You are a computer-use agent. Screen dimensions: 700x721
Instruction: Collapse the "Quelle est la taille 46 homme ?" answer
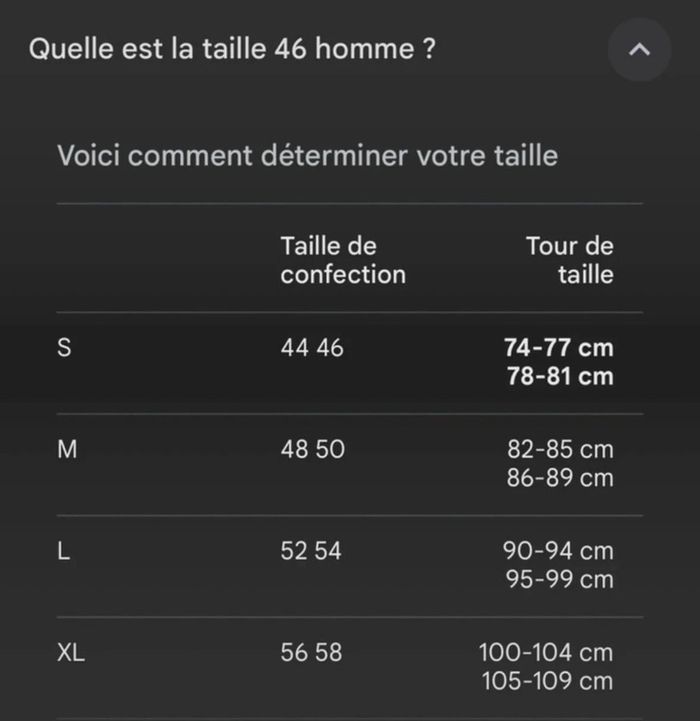click(x=639, y=49)
